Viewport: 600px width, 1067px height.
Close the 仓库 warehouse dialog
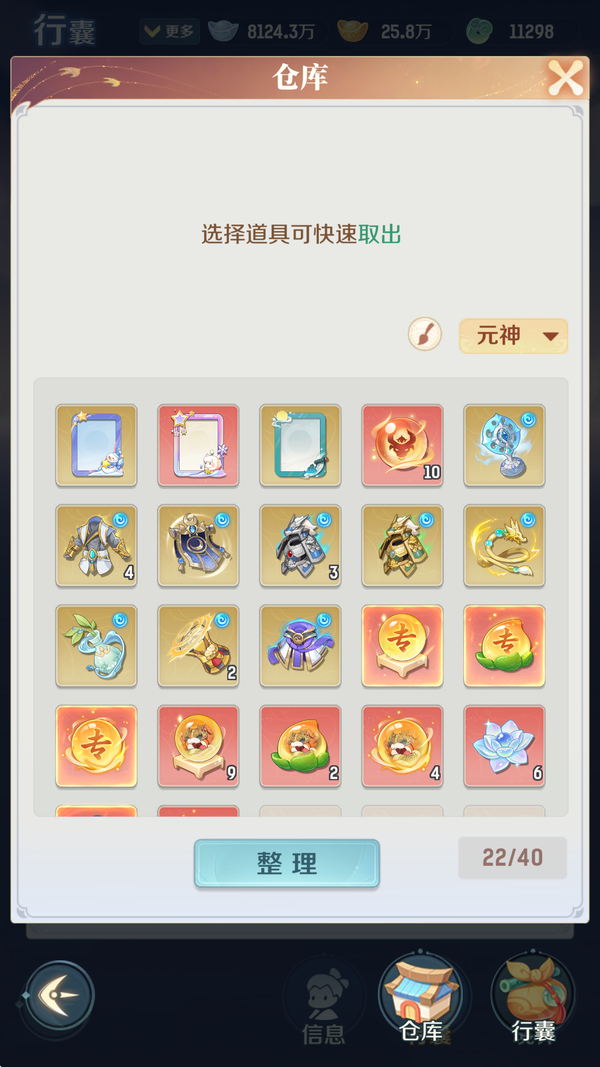(566, 77)
